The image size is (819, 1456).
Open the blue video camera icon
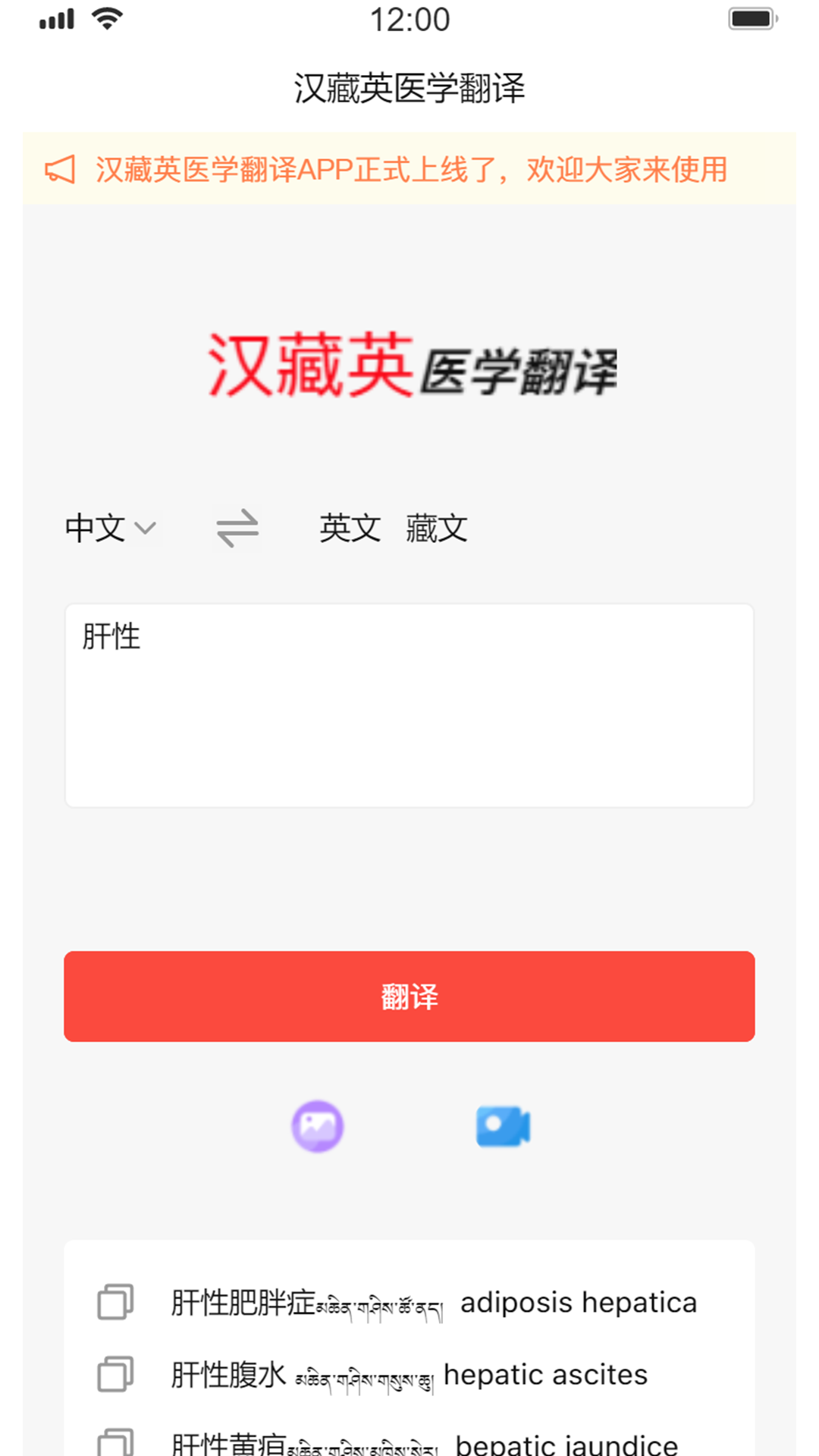point(503,1126)
